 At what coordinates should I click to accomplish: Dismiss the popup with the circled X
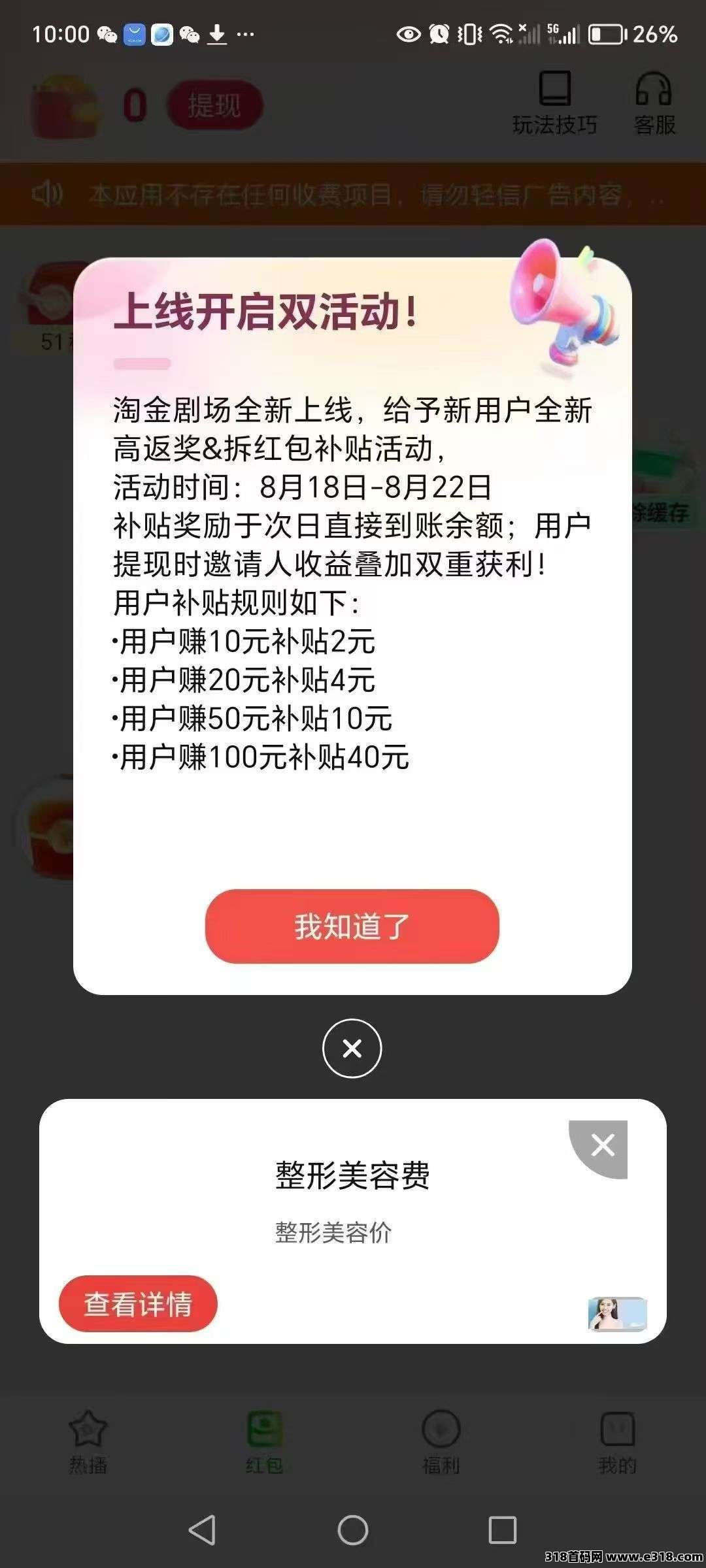[352, 1049]
